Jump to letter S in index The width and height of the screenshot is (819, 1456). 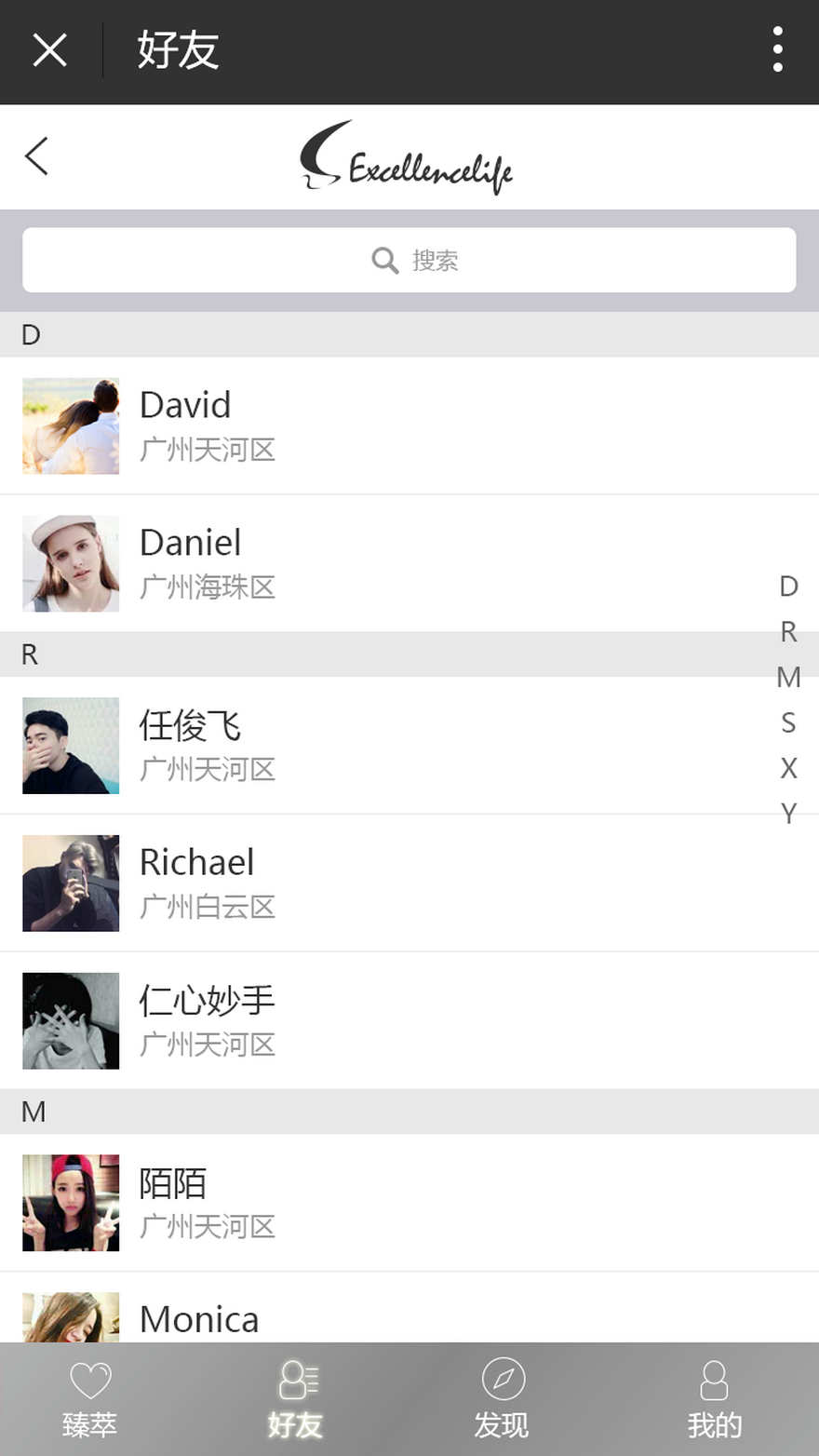click(x=788, y=722)
